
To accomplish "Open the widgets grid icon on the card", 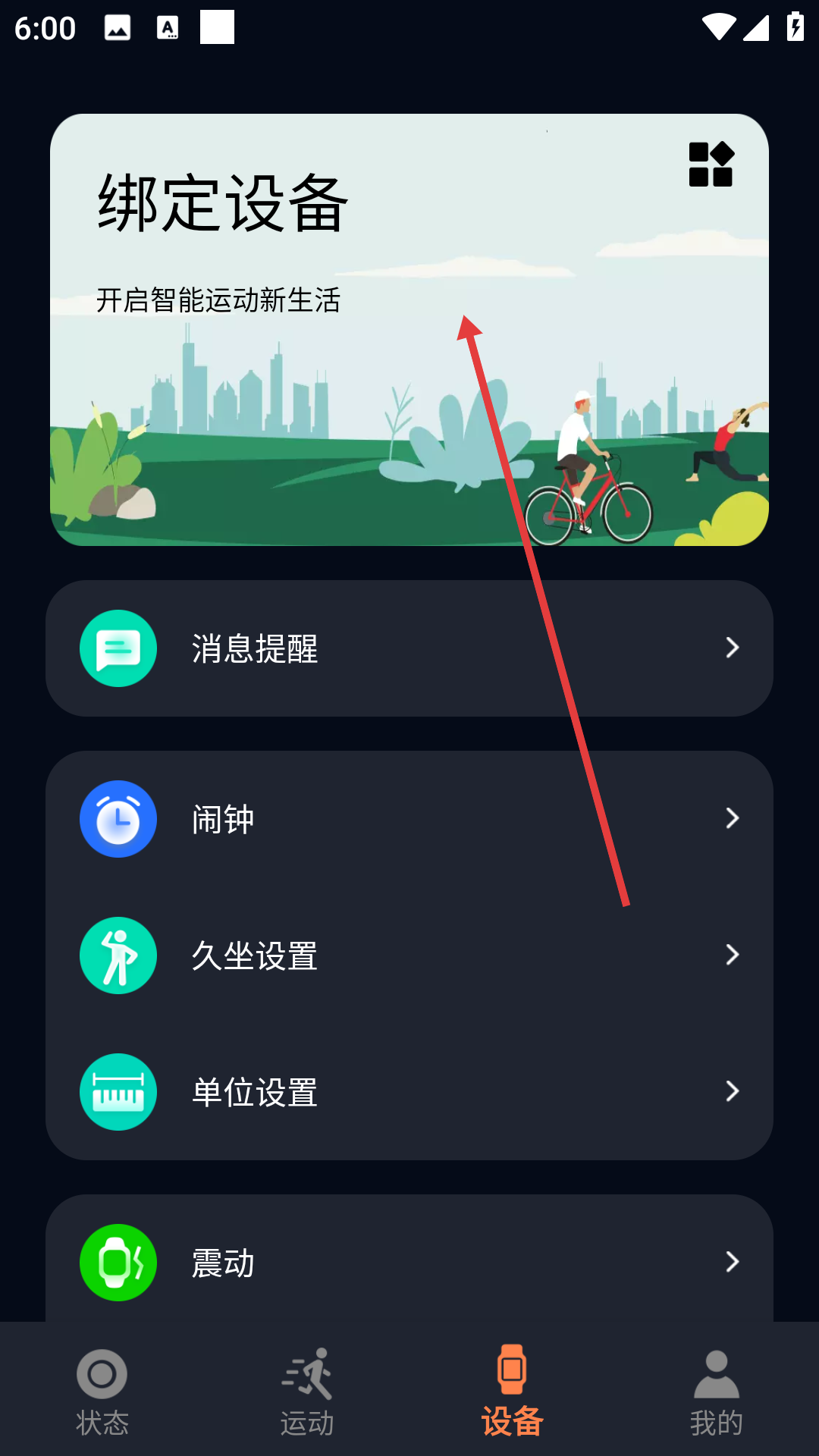I will (x=711, y=165).
